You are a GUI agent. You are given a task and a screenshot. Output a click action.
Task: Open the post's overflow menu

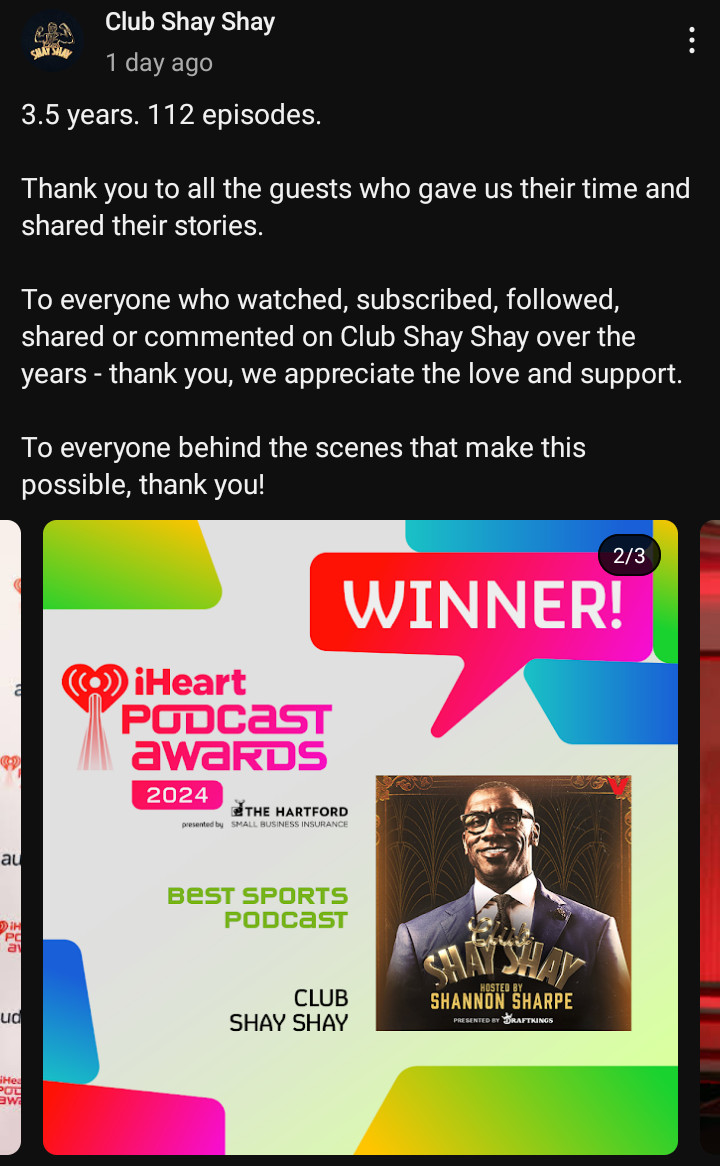[x=691, y=41]
